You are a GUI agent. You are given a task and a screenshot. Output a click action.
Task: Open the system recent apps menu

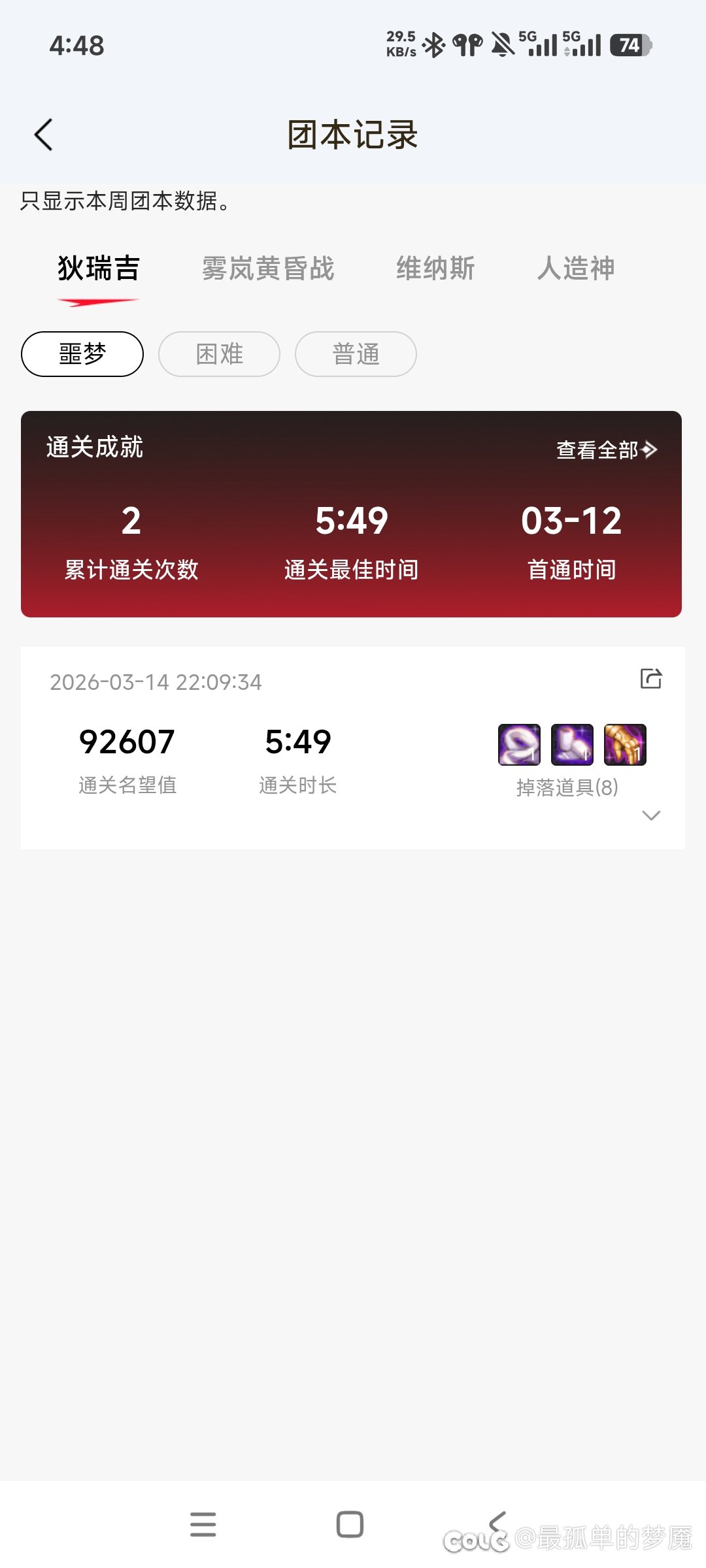tap(203, 1524)
